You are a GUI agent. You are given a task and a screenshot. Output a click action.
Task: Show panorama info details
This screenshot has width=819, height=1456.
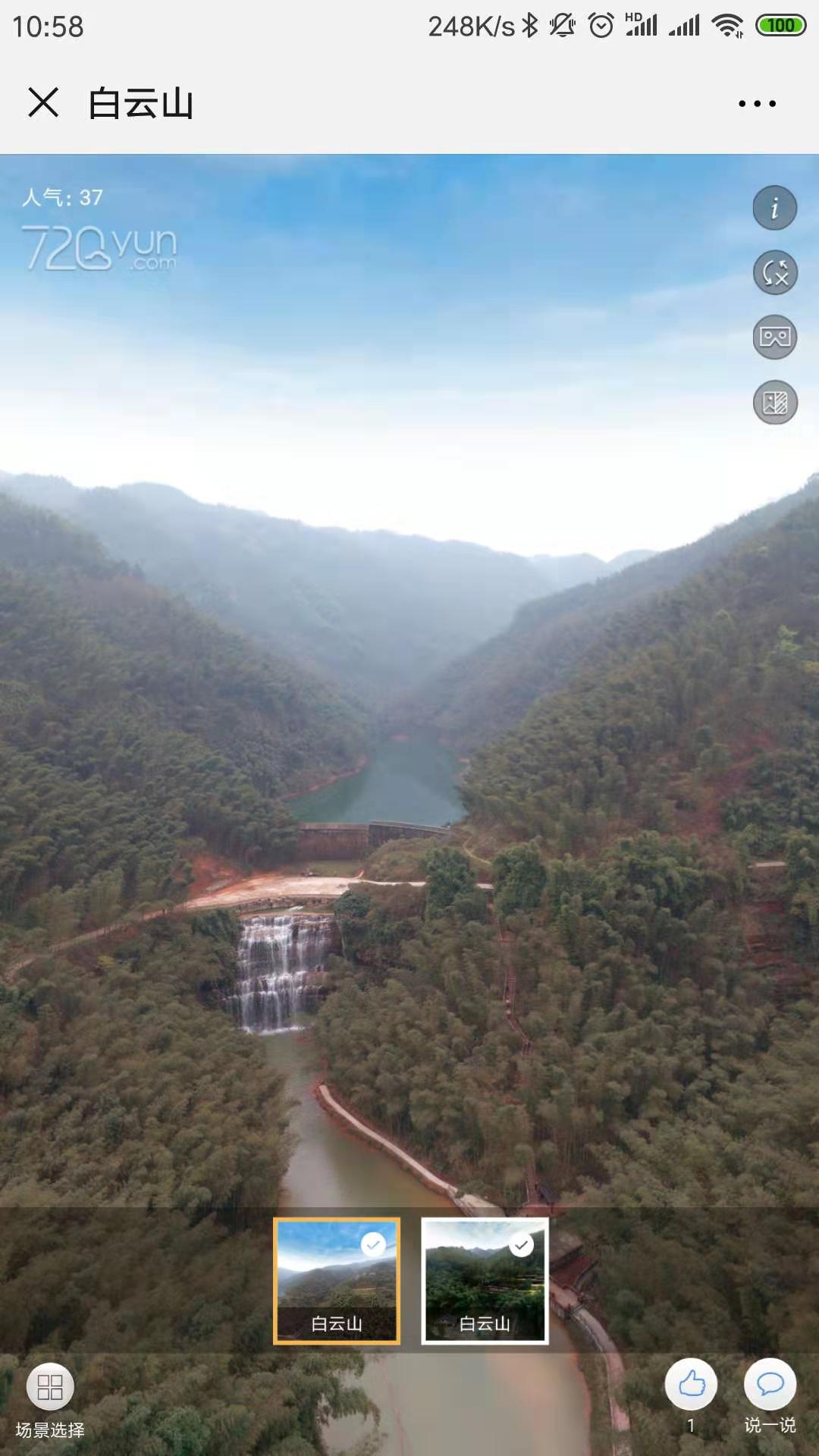point(774,208)
